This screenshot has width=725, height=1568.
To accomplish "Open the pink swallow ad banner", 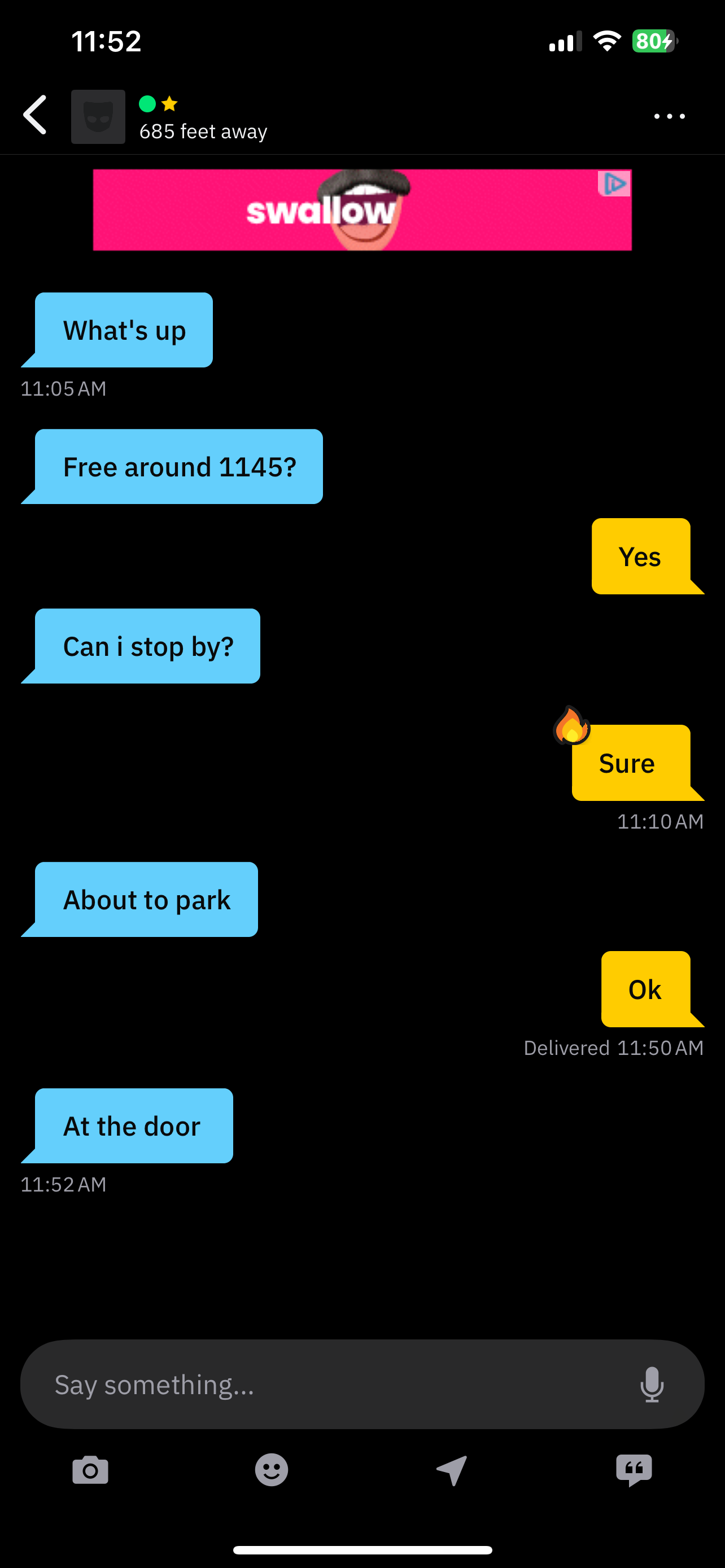I will [361, 210].
